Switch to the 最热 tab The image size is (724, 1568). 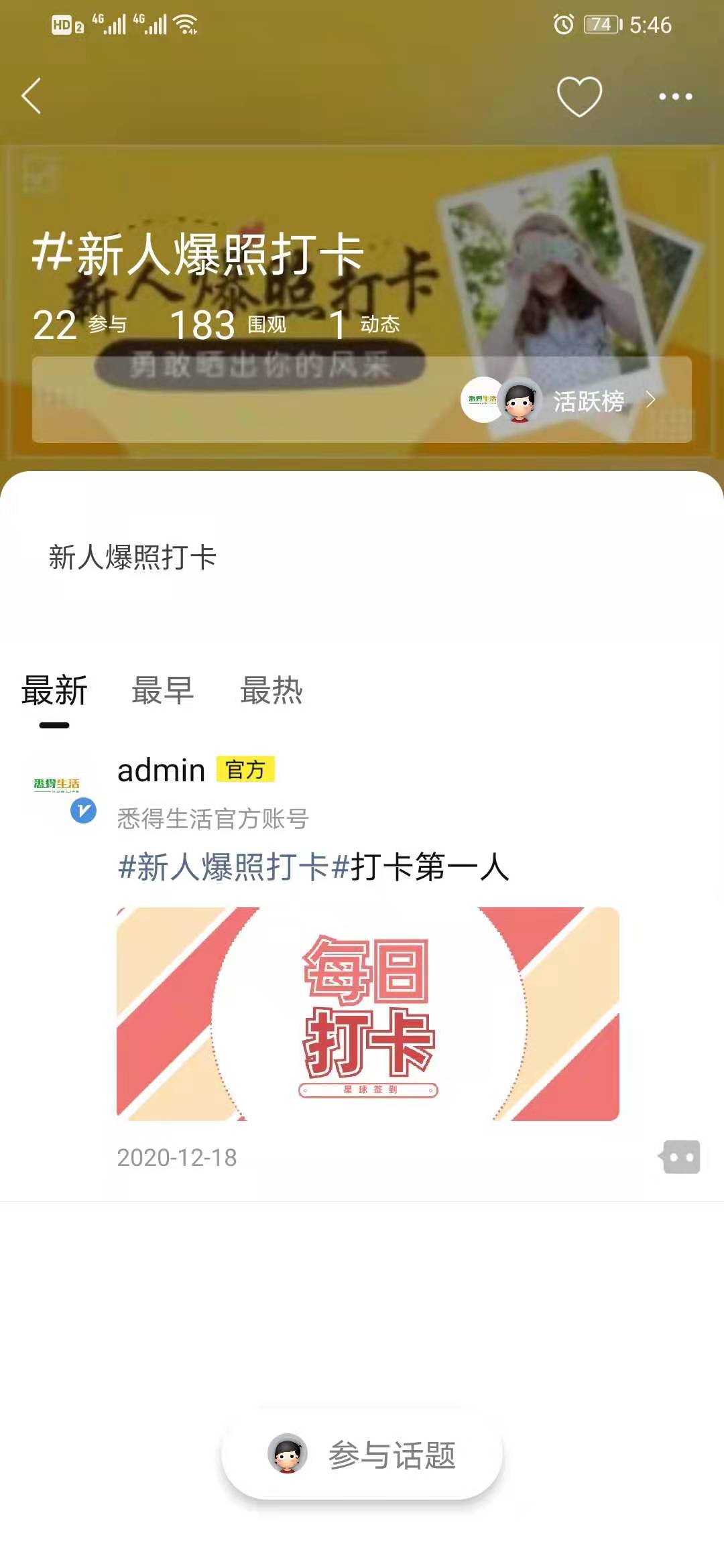tap(271, 692)
